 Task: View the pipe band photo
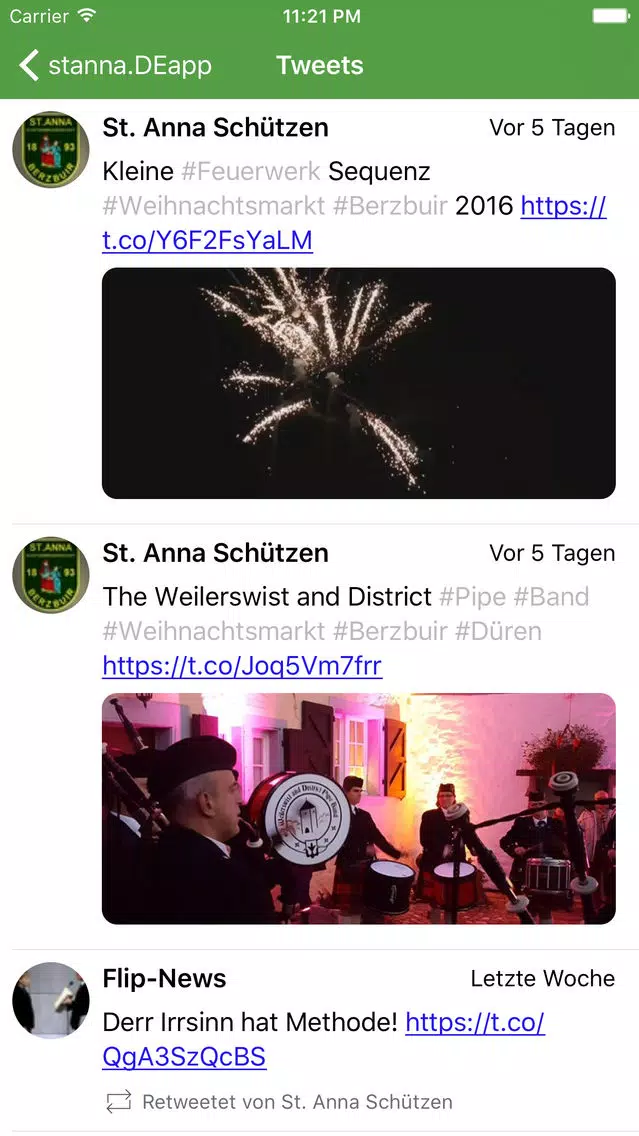coord(359,809)
